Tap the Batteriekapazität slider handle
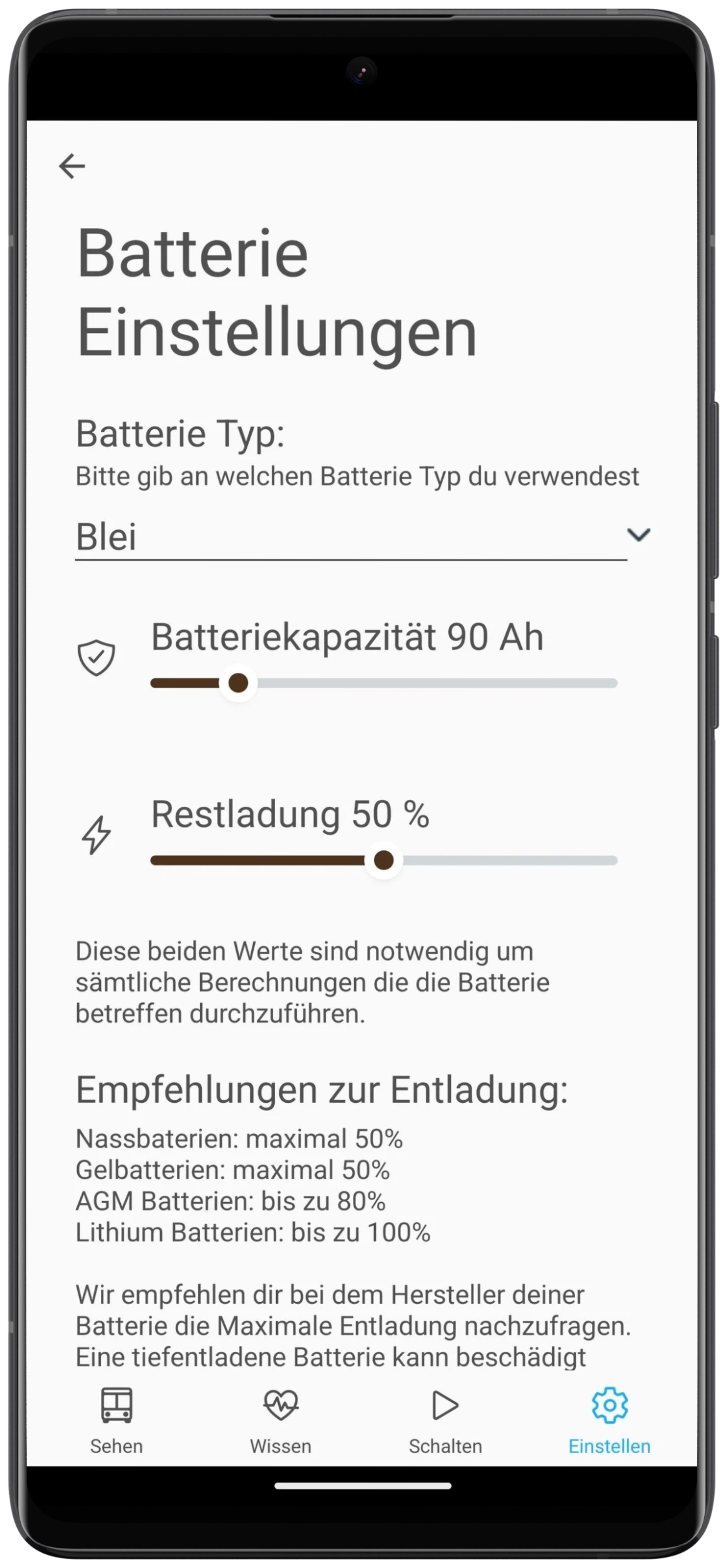727x1568 pixels. point(238,683)
